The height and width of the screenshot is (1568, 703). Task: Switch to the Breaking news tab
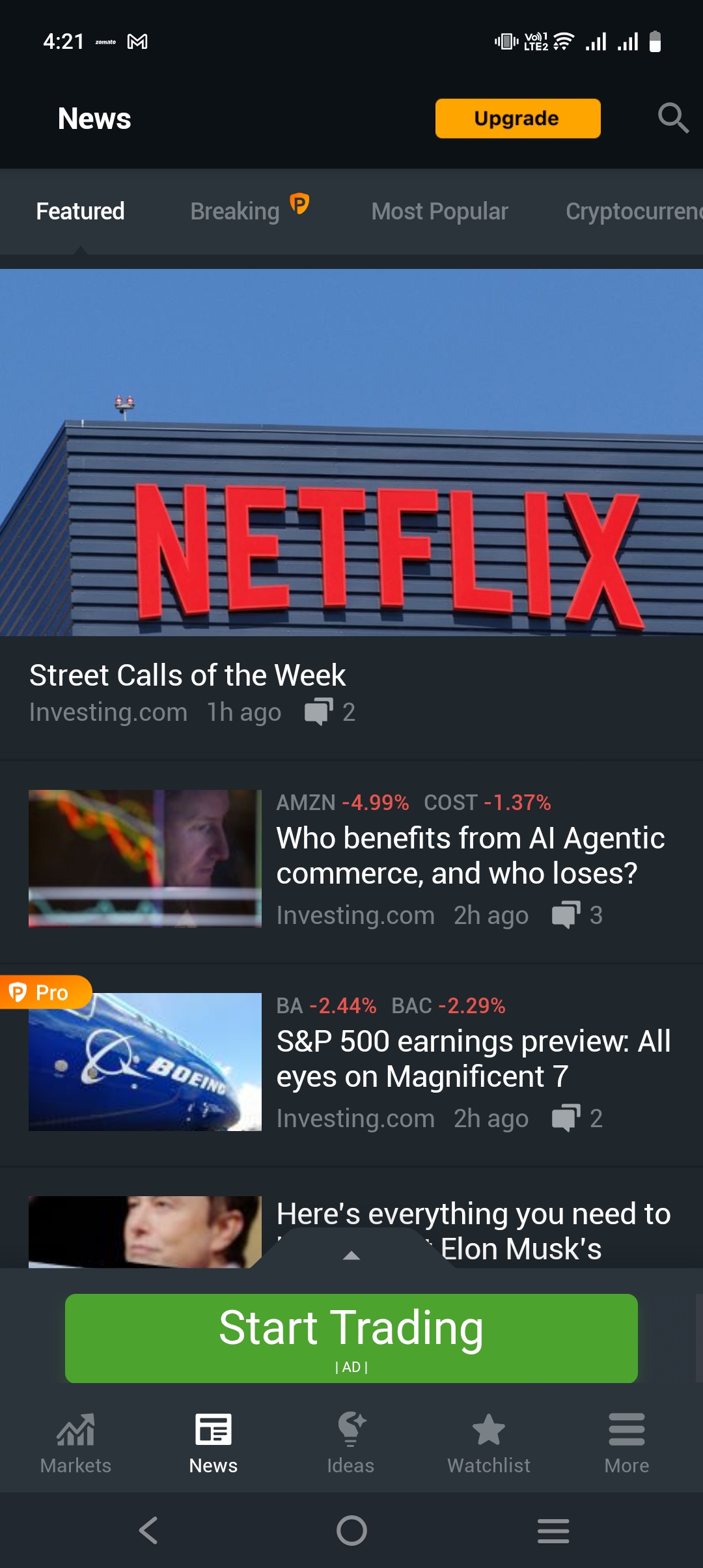[x=236, y=212]
